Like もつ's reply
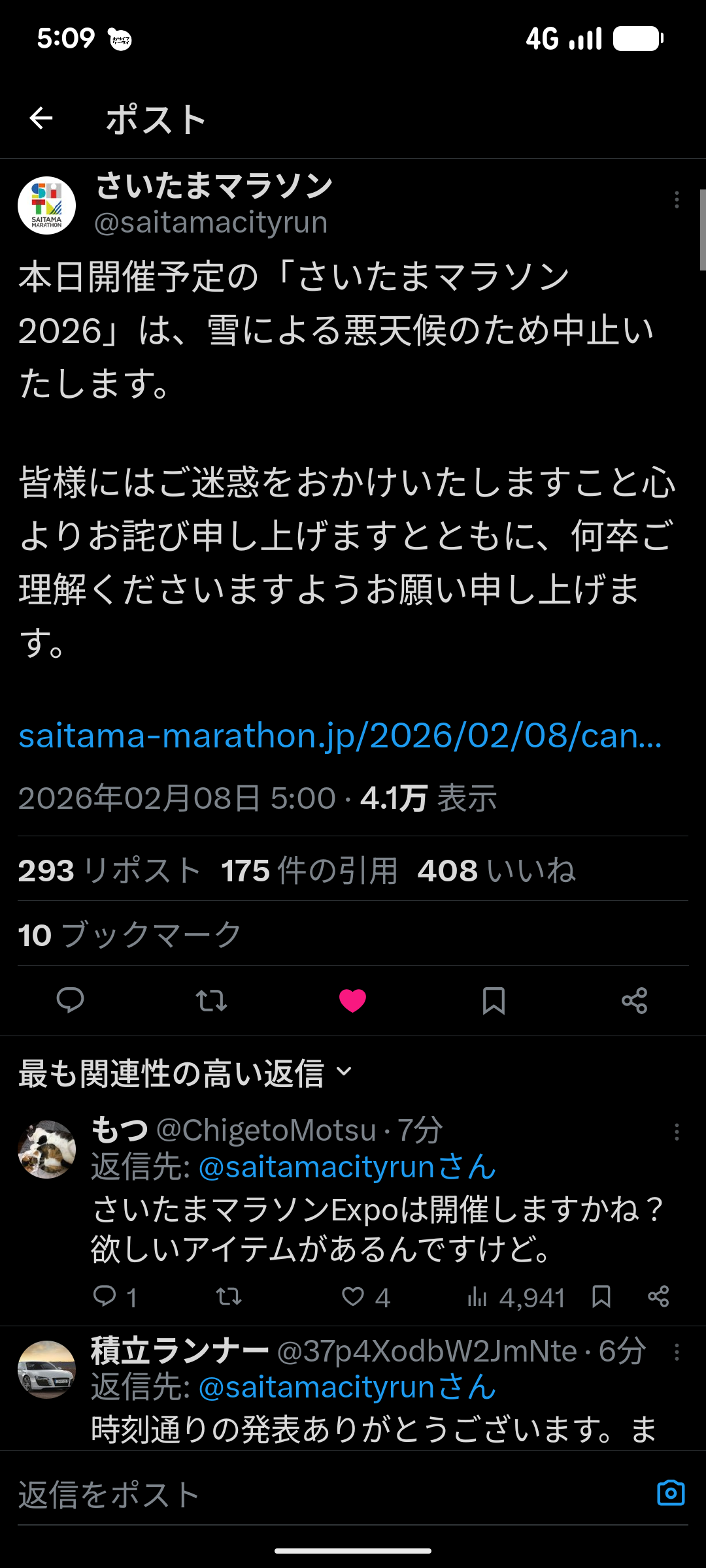This screenshot has height=1568, width=706. pyautogui.click(x=353, y=1297)
